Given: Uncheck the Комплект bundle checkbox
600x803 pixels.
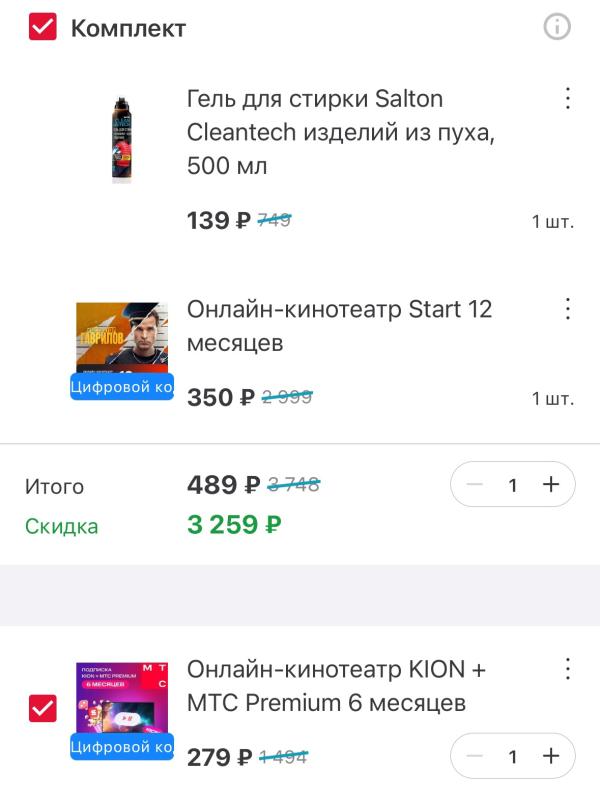Looking at the screenshot, I should [43, 27].
